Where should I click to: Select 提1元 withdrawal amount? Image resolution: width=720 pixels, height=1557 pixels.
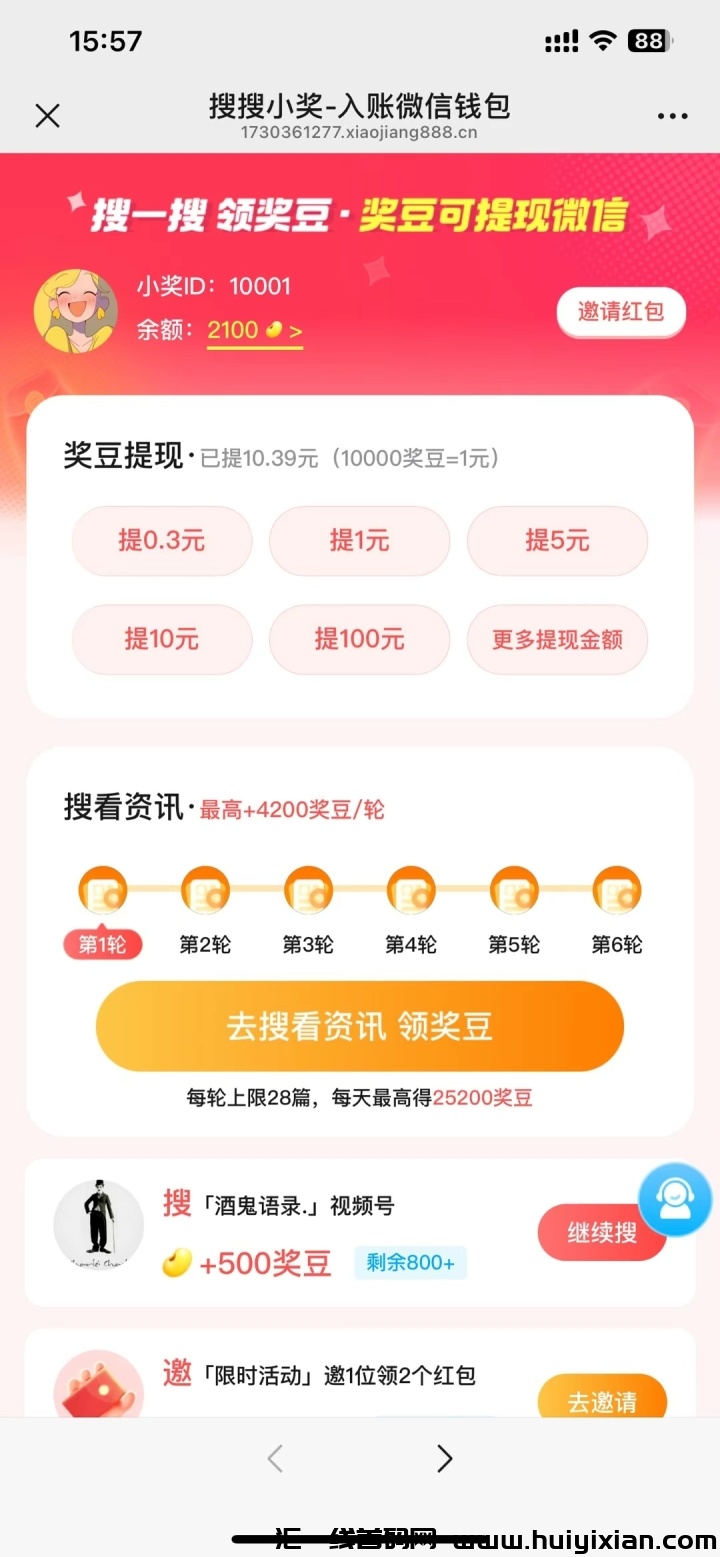click(359, 541)
